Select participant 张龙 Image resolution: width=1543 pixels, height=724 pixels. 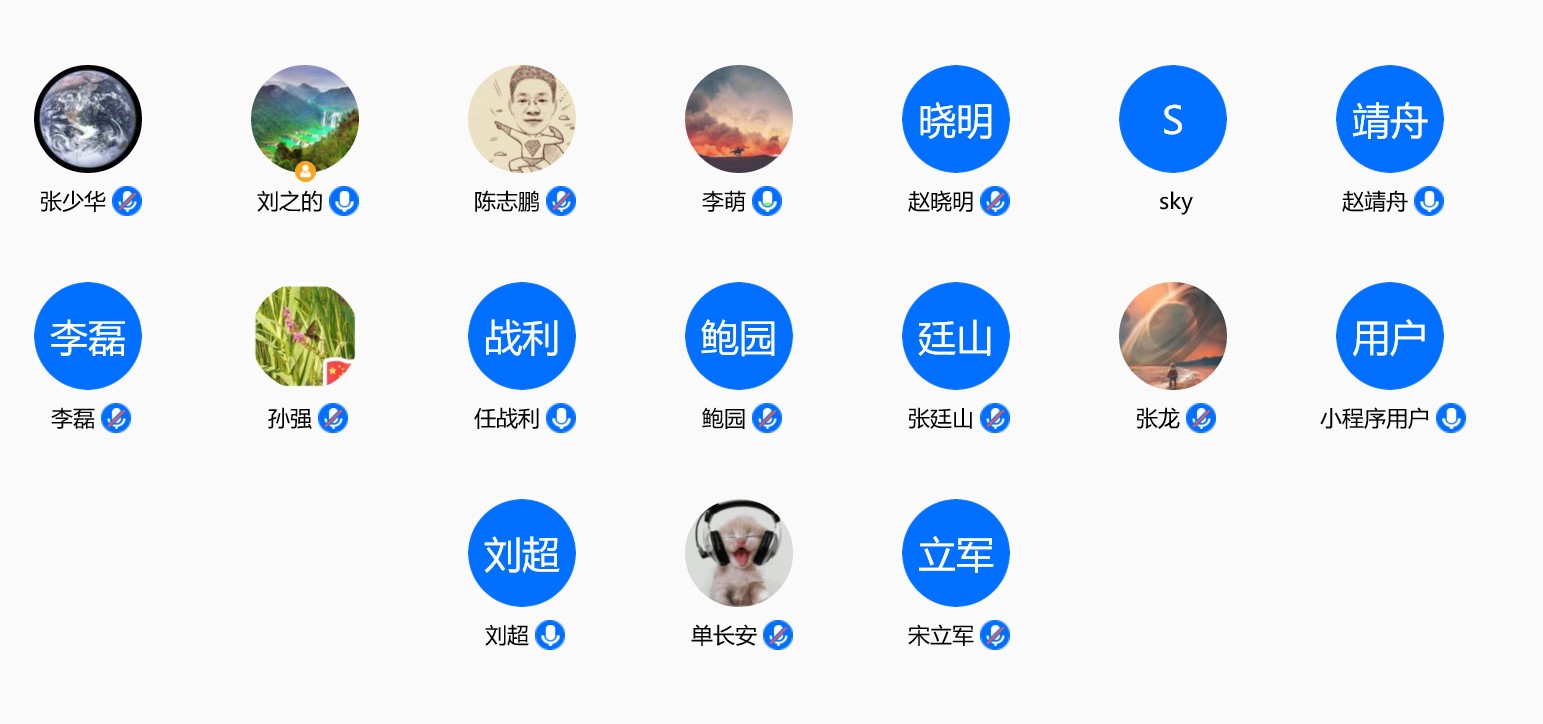click(1173, 336)
